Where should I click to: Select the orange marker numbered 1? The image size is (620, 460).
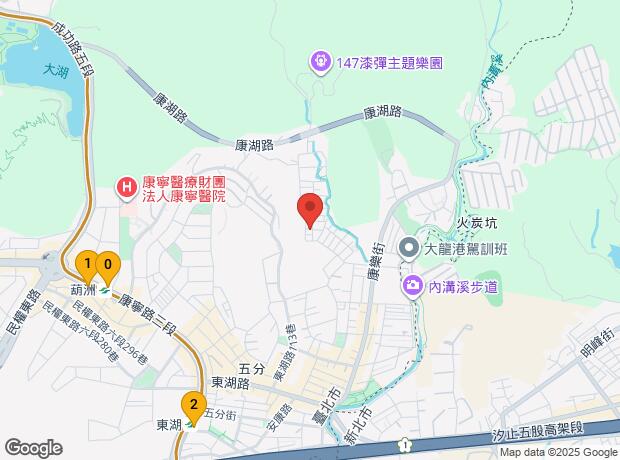(x=87, y=265)
